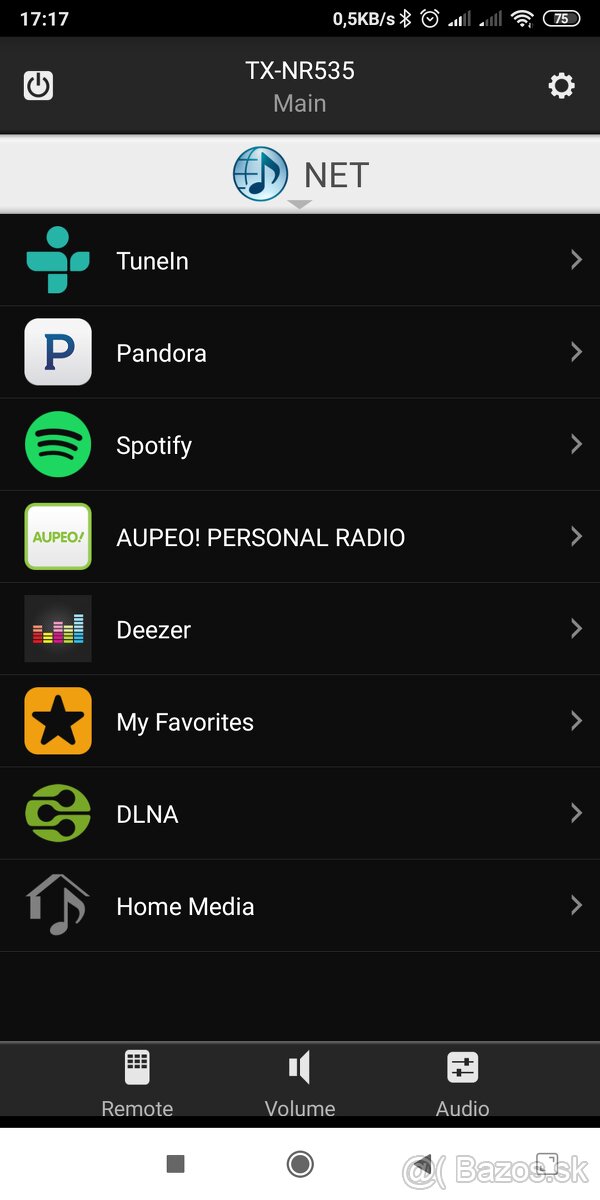View My Favorites
This screenshot has width=600, height=1200.
pos(300,721)
